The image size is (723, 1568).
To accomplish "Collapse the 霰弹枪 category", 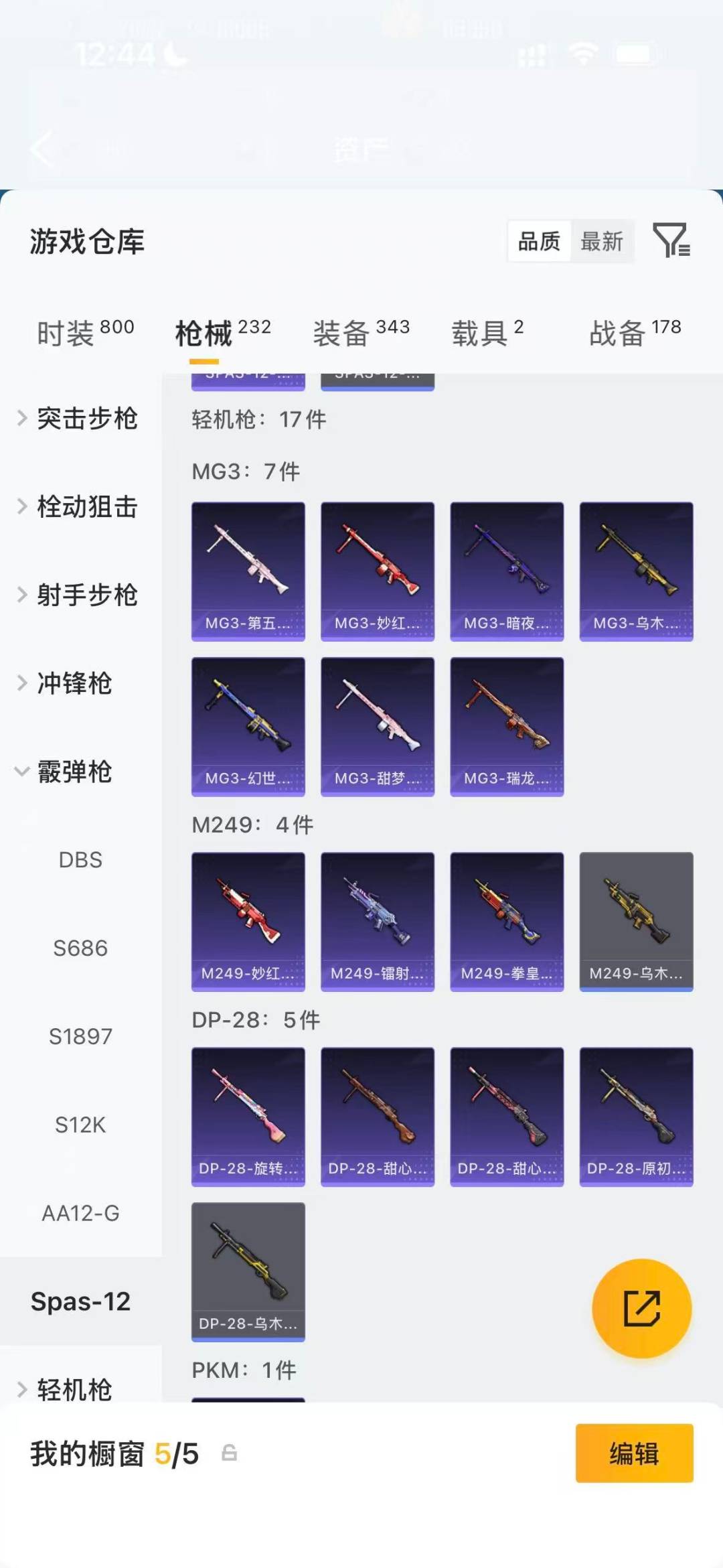I will click(74, 772).
